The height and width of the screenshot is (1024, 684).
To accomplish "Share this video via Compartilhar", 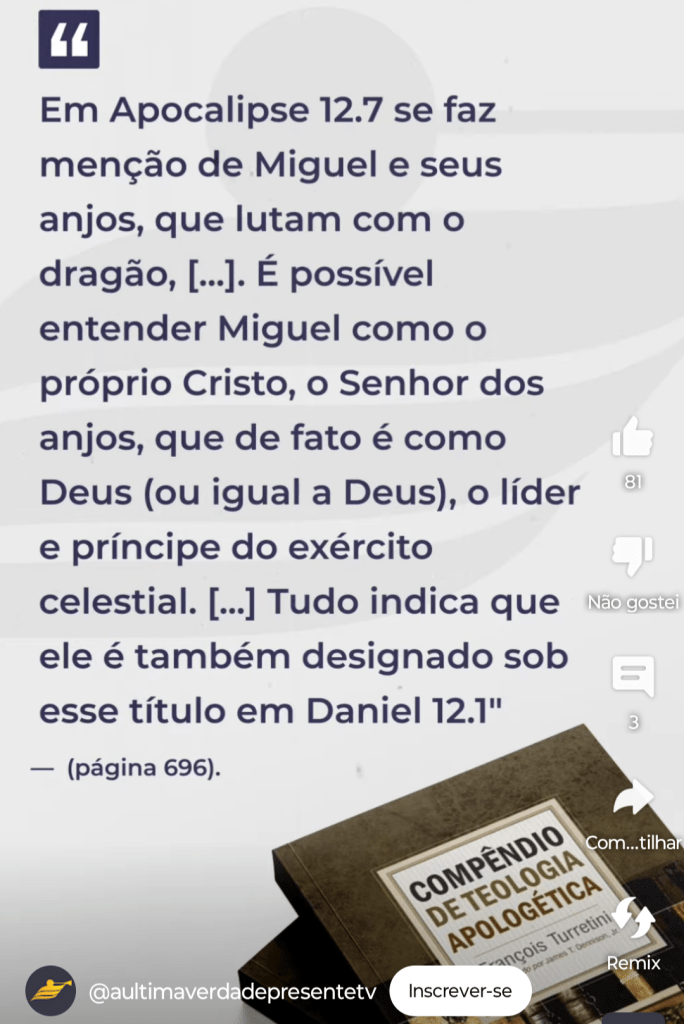I will tap(632, 798).
